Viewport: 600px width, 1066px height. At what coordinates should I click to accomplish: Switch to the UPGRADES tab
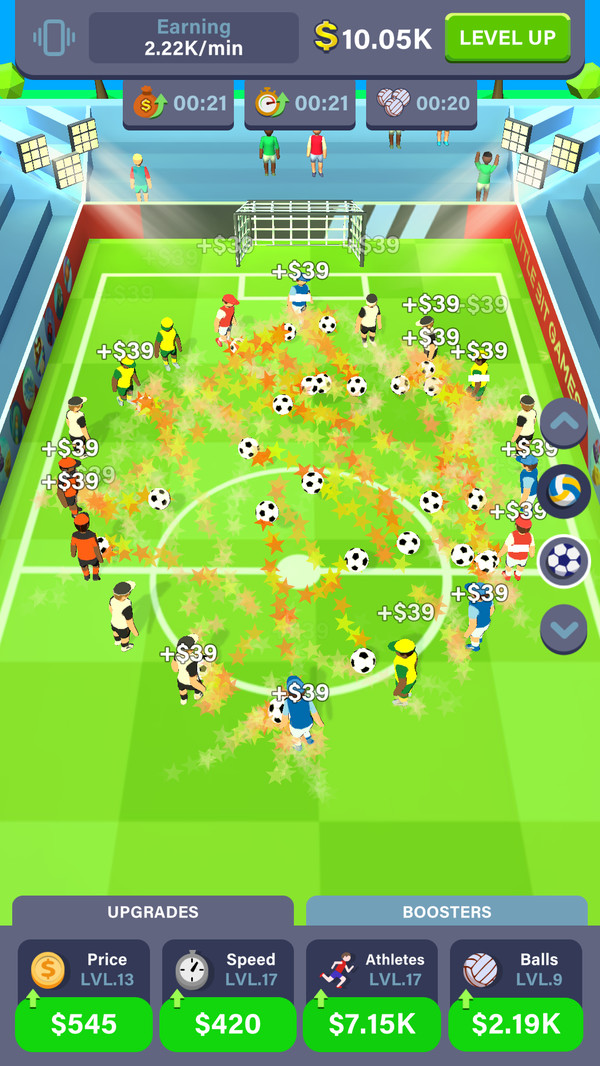pos(153,912)
